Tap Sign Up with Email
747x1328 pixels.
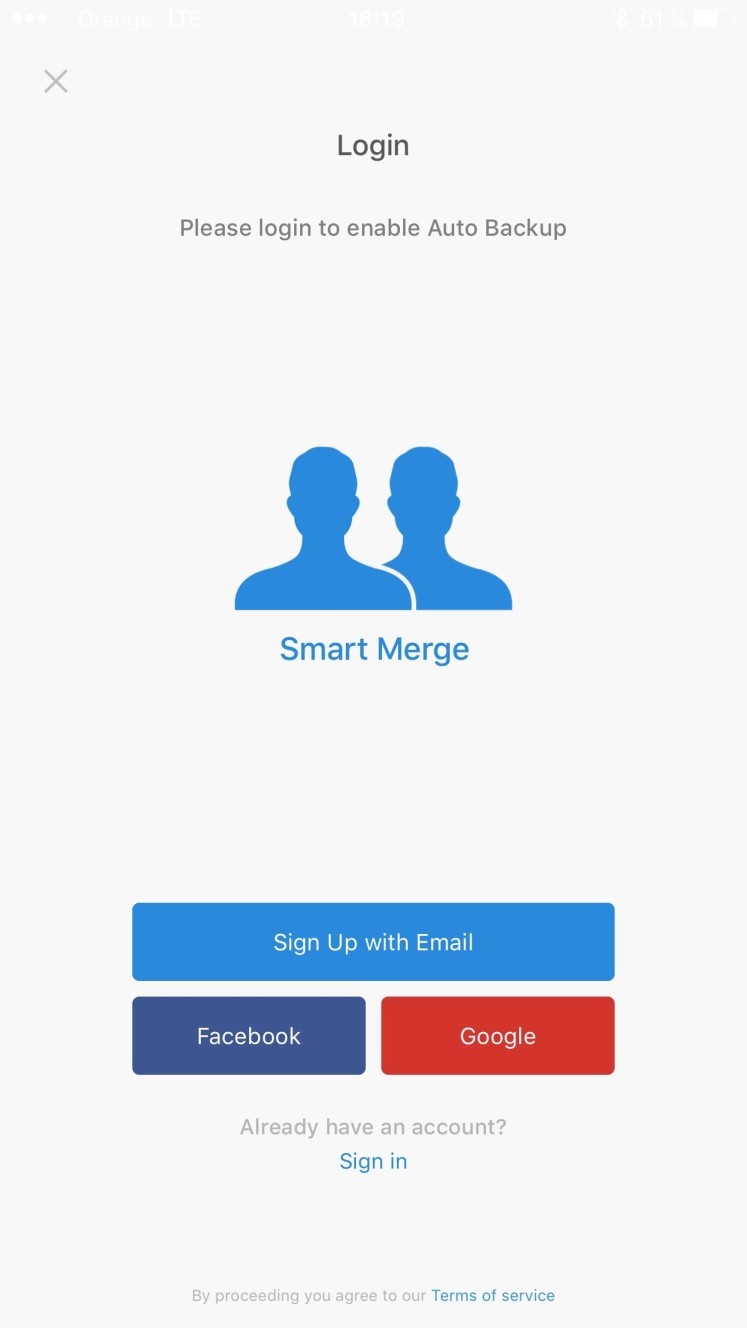(x=373, y=942)
